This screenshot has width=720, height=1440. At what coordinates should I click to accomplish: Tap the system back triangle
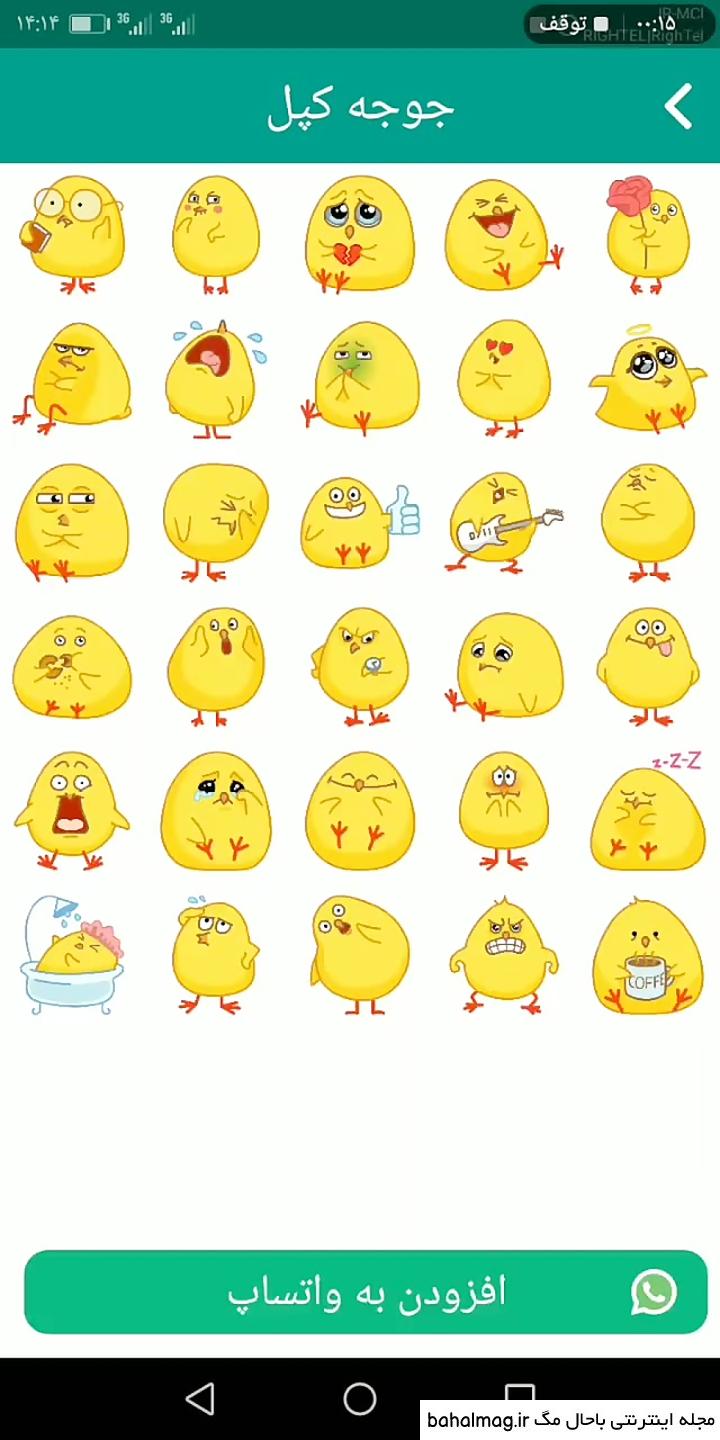point(201,1398)
